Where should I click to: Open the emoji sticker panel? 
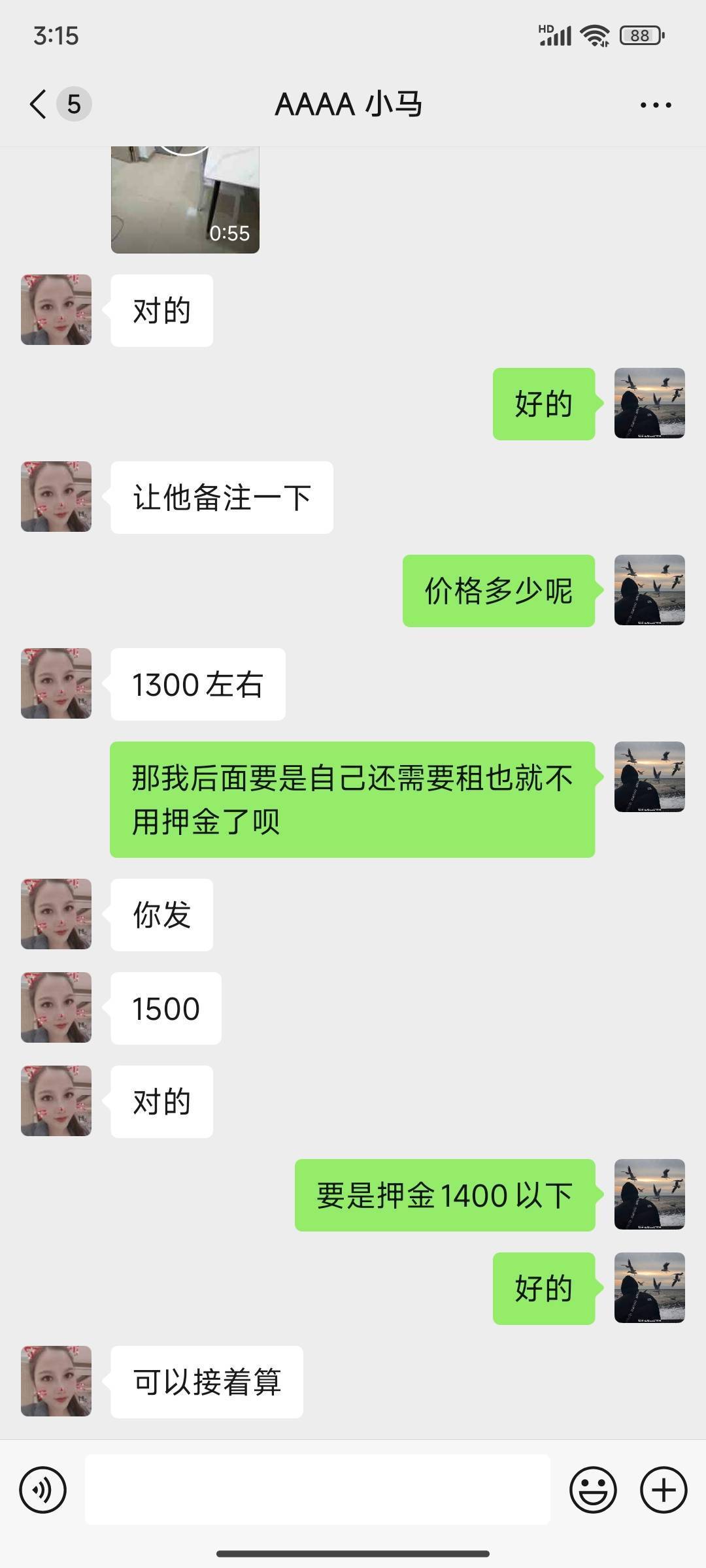[x=593, y=1490]
